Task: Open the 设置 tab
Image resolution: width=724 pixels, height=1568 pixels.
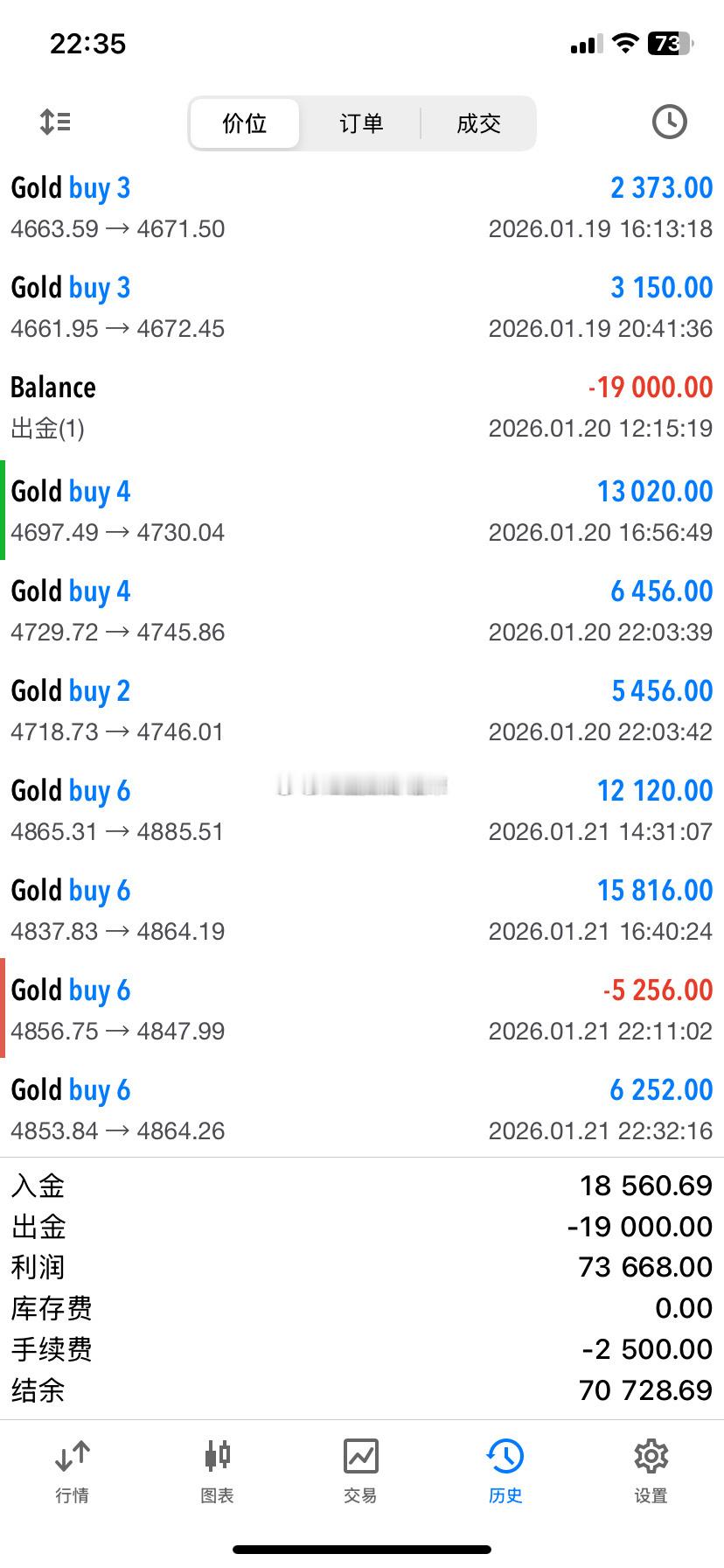Action: click(x=651, y=1472)
